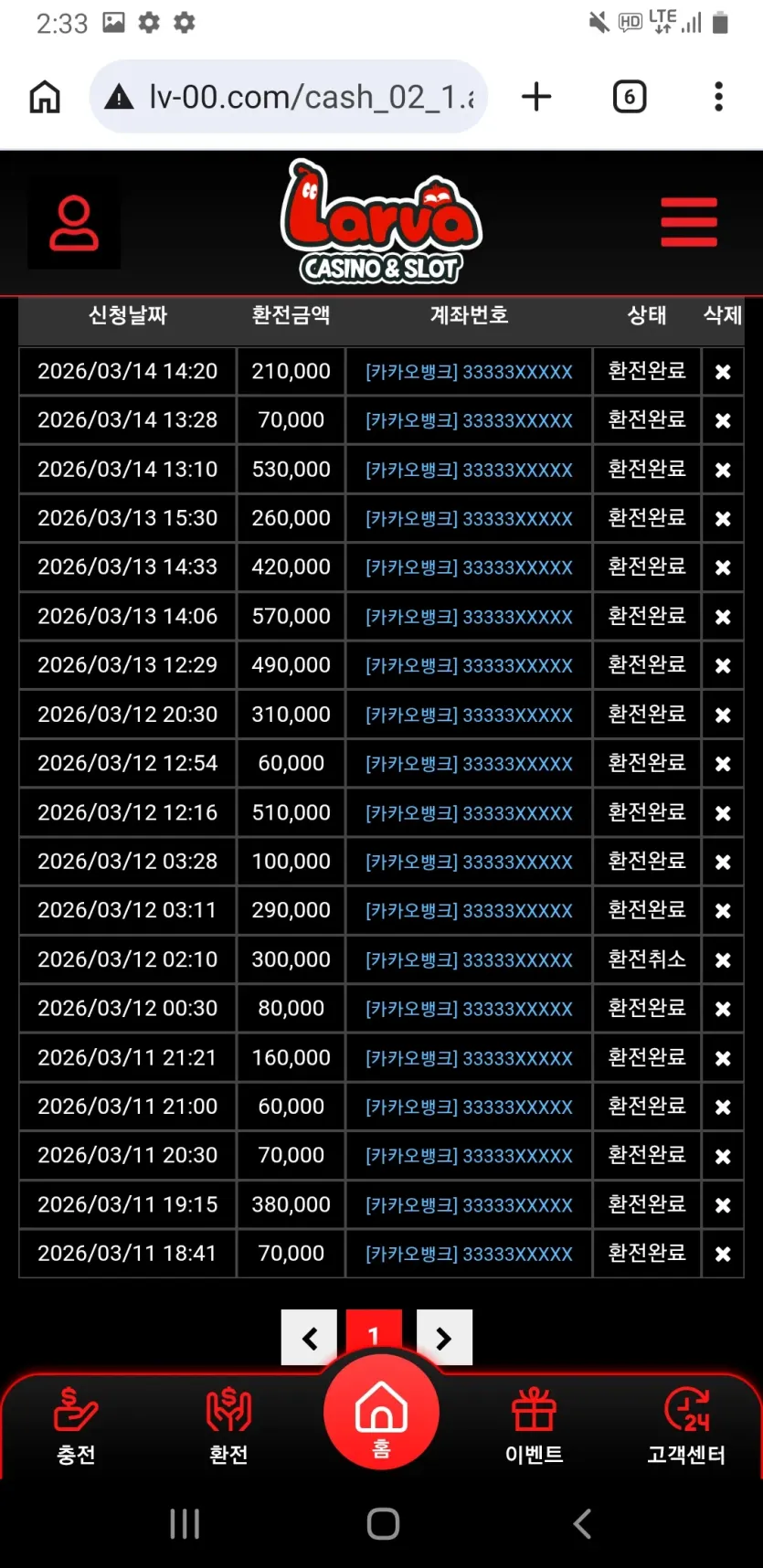Open the 고객센터 tab
Viewport: 763px width, 1568px height.
(686, 1426)
